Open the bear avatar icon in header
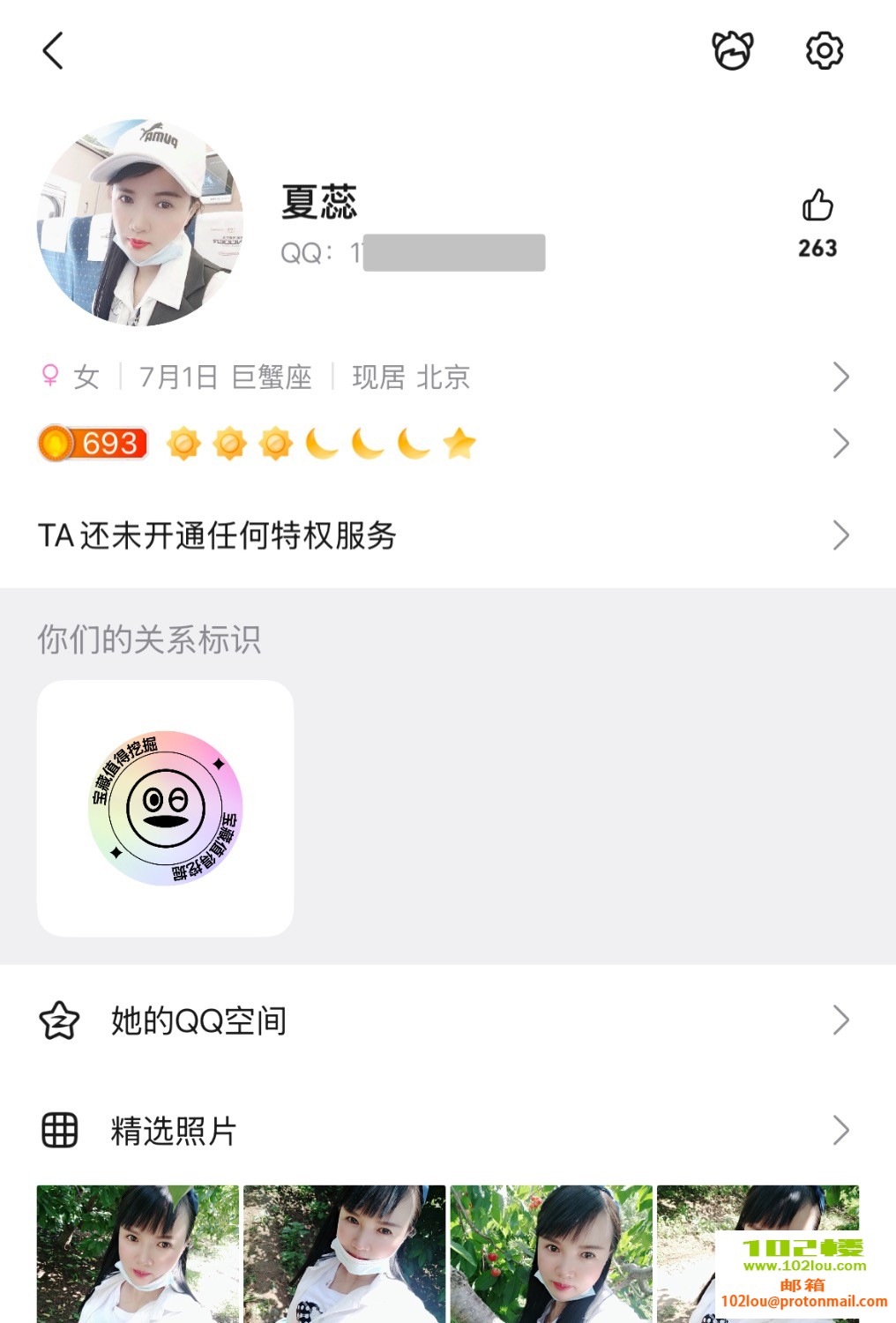 [732, 50]
